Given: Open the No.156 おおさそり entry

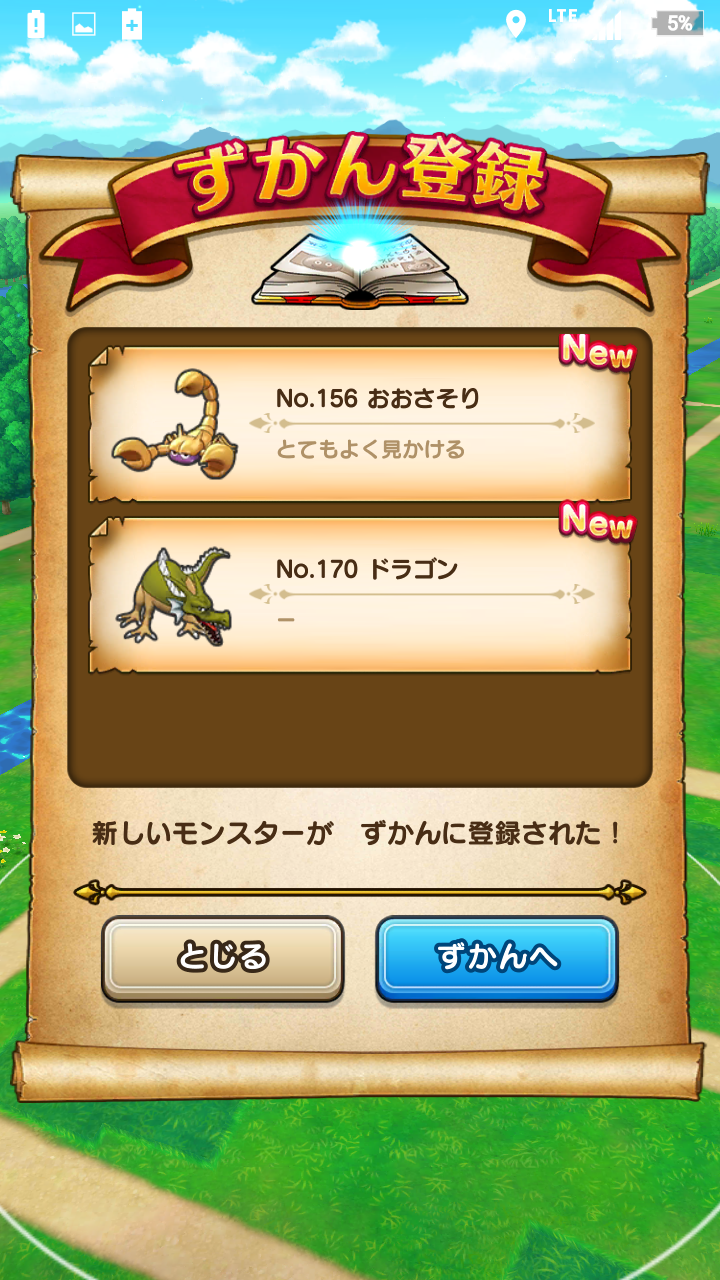Looking at the screenshot, I should pyautogui.click(x=360, y=424).
